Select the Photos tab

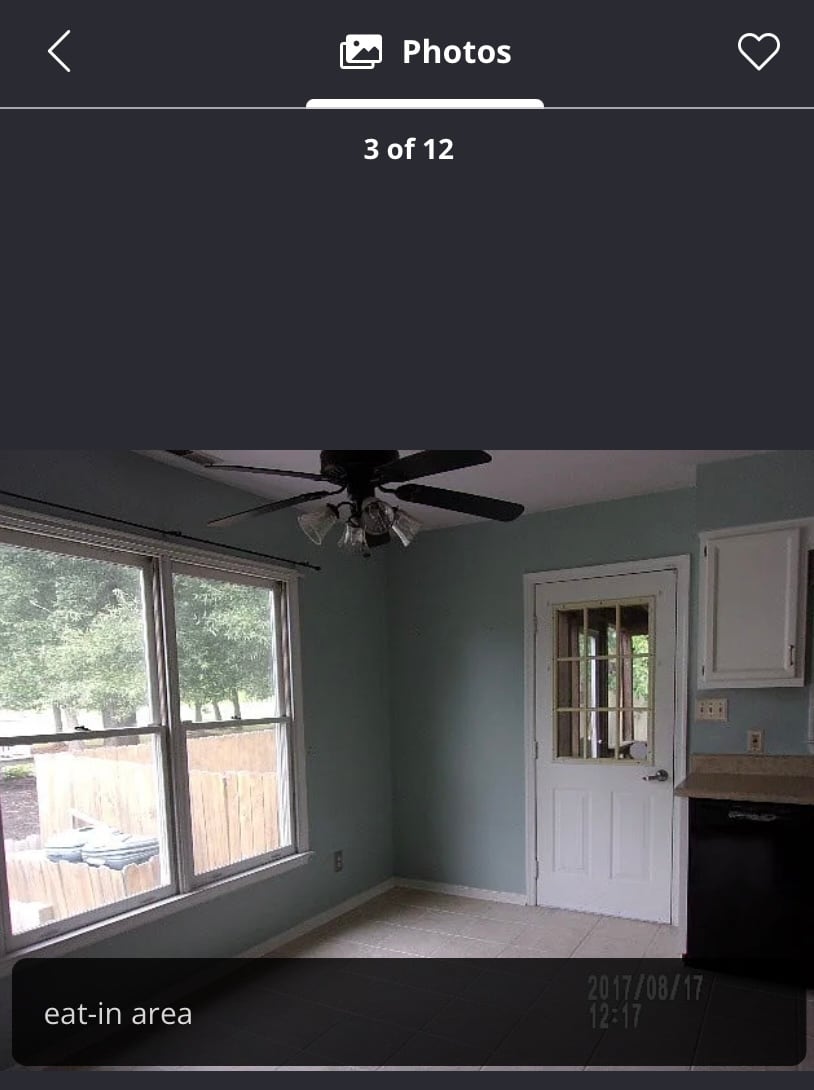click(426, 52)
